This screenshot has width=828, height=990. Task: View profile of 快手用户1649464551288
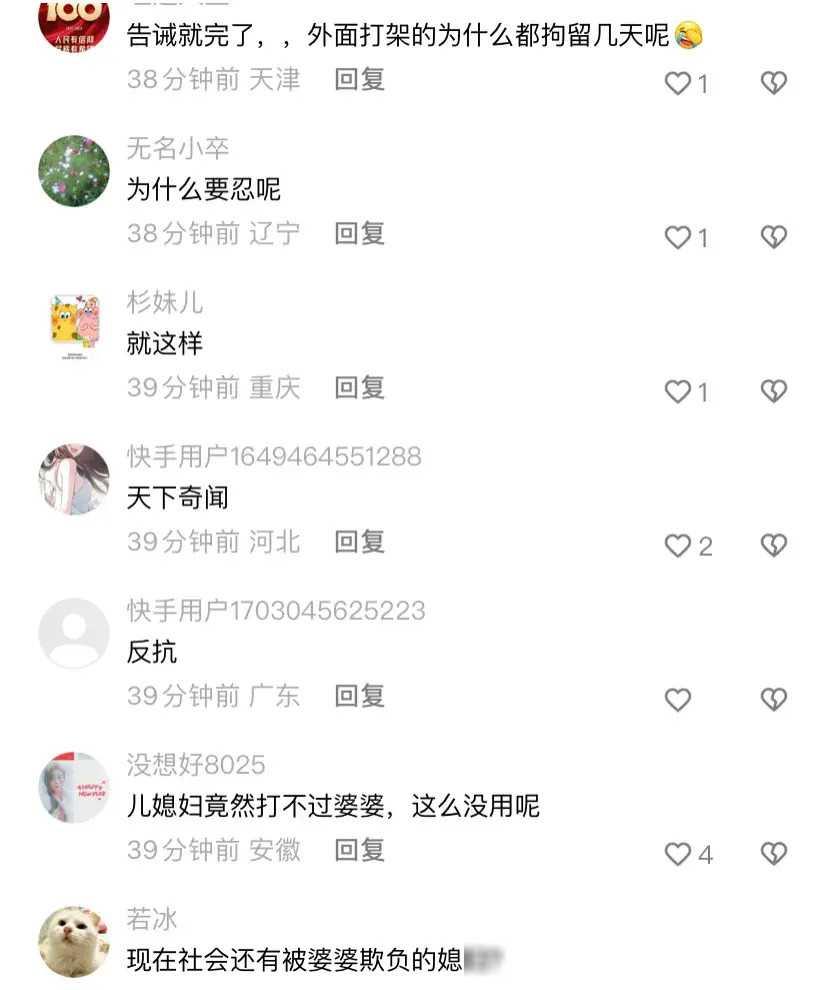pos(74,480)
